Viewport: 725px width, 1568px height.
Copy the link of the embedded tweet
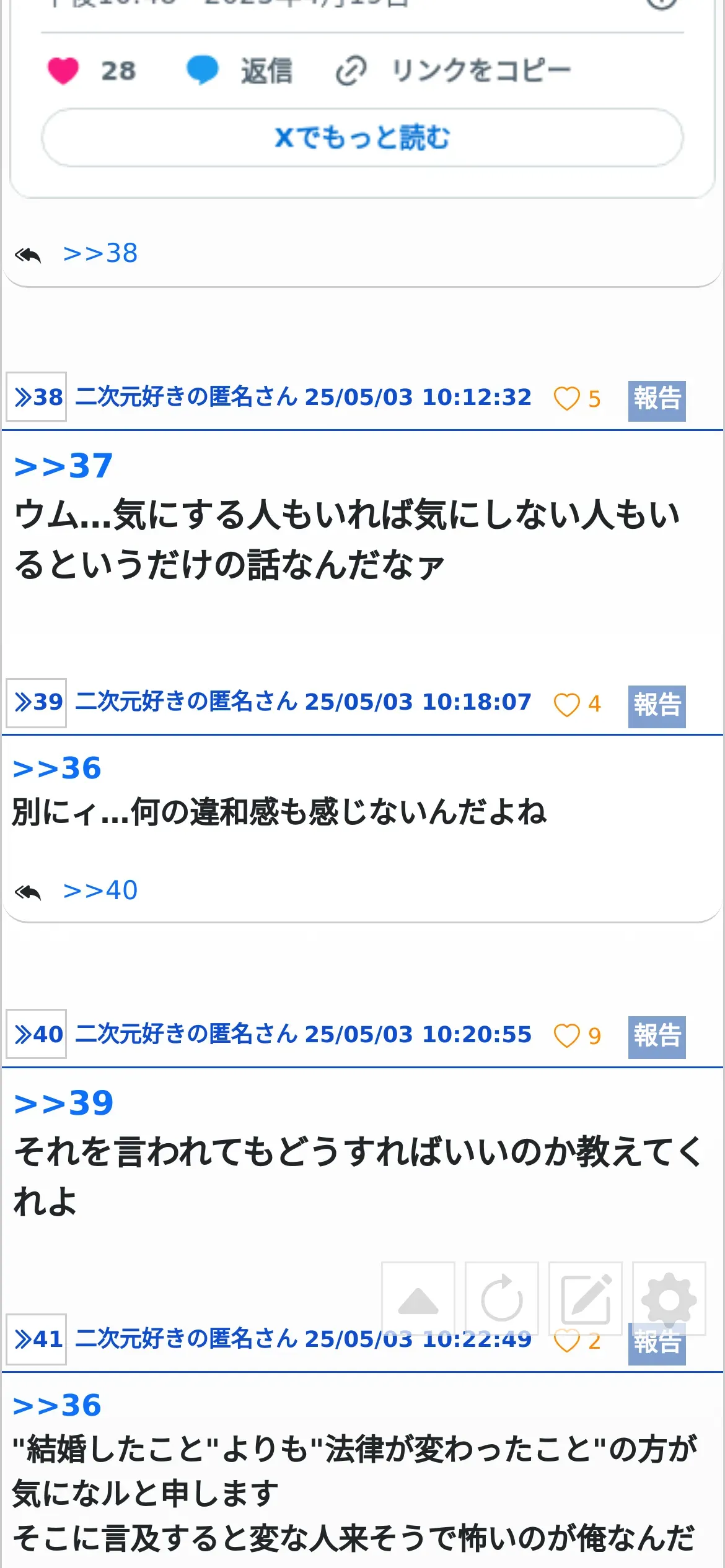click(453, 71)
